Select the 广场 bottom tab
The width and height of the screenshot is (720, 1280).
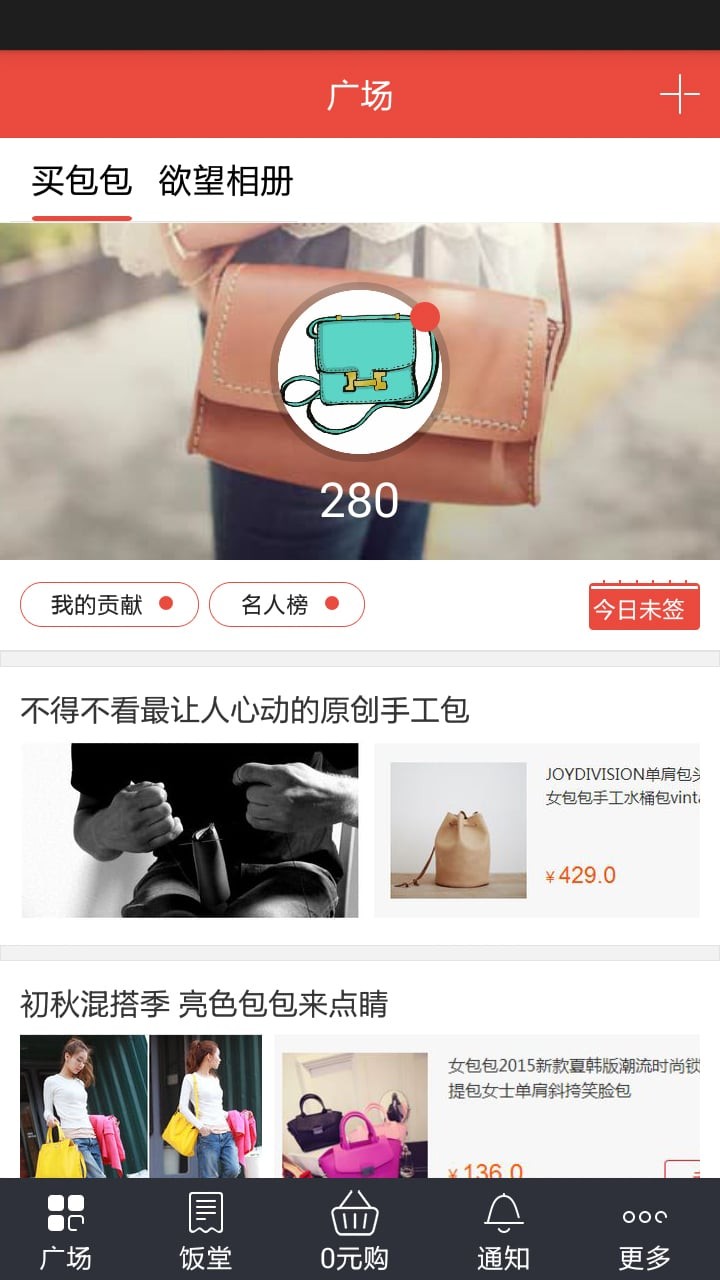point(66,1230)
